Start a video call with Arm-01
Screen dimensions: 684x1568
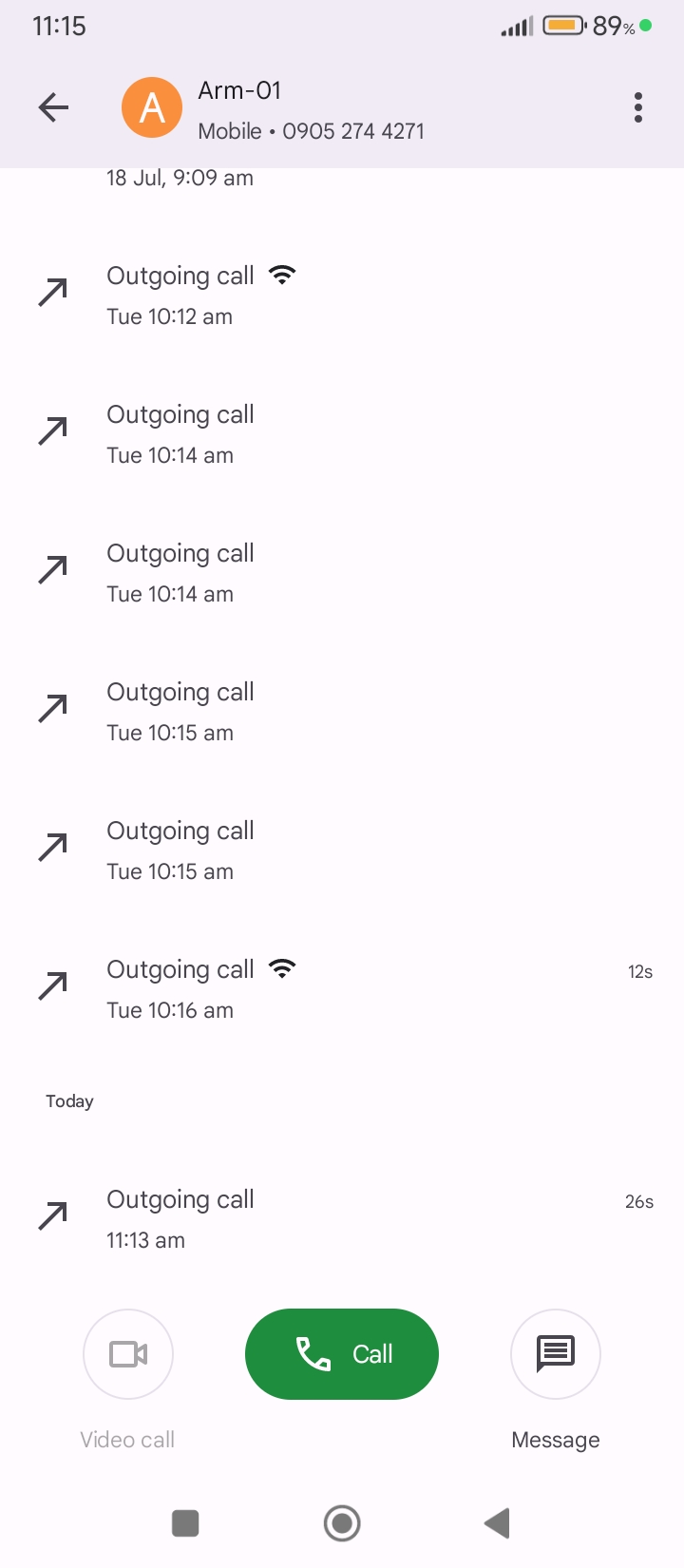pyautogui.click(x=128, y=1354)
